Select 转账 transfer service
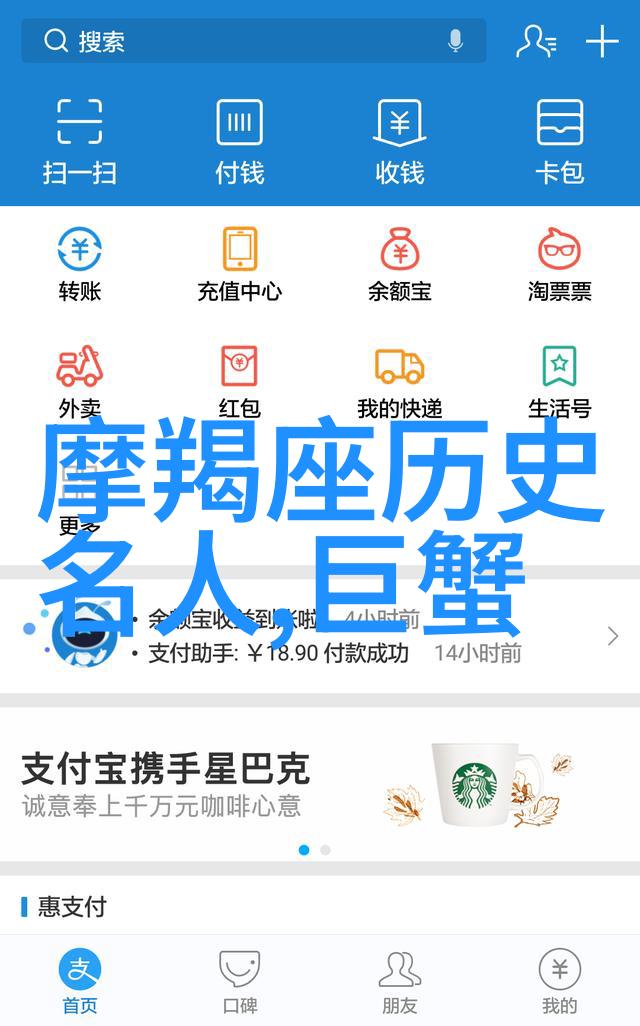Image resolution: width=640 pixels, height=1026 pixels. coord(80,264)
